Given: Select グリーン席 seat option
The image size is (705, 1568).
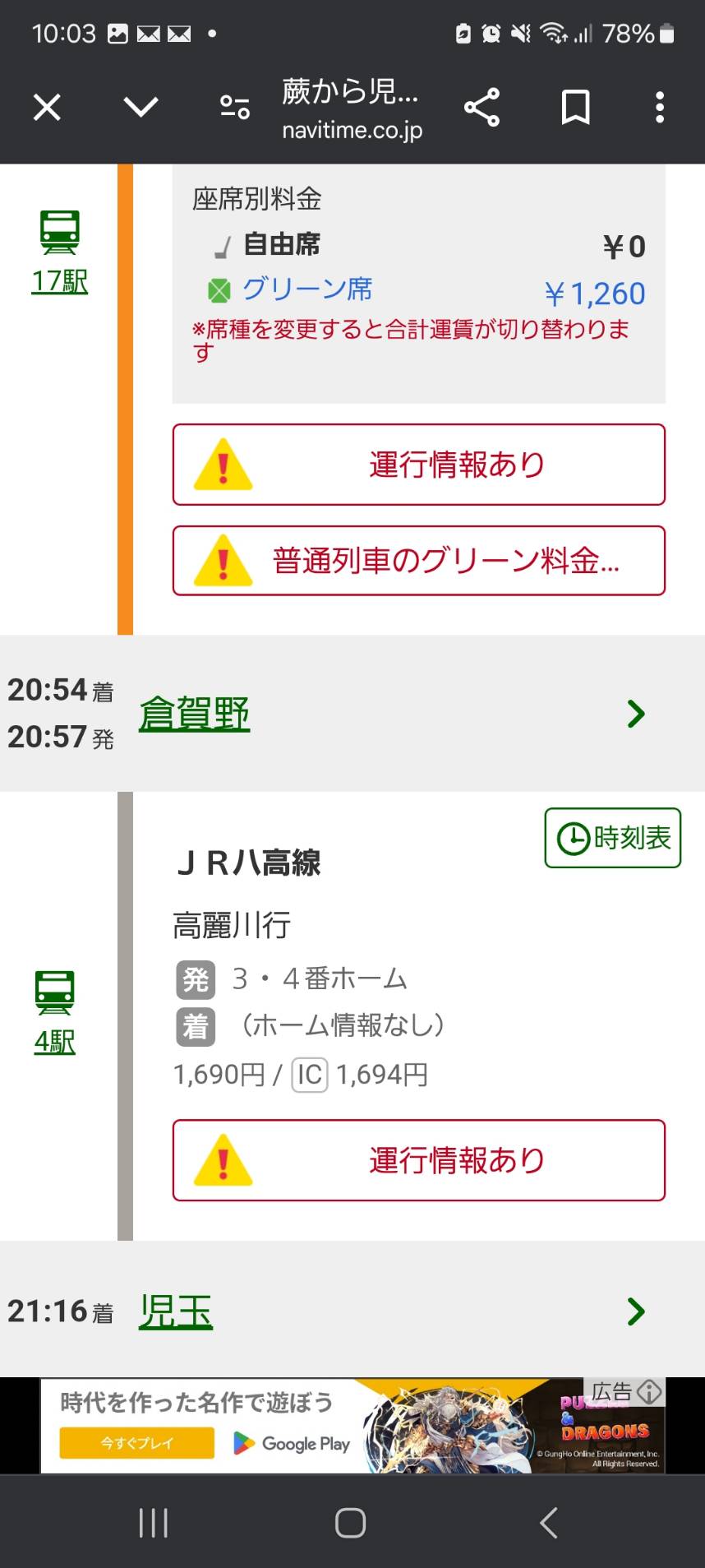Looking at the screenshot, I should 306,289.
